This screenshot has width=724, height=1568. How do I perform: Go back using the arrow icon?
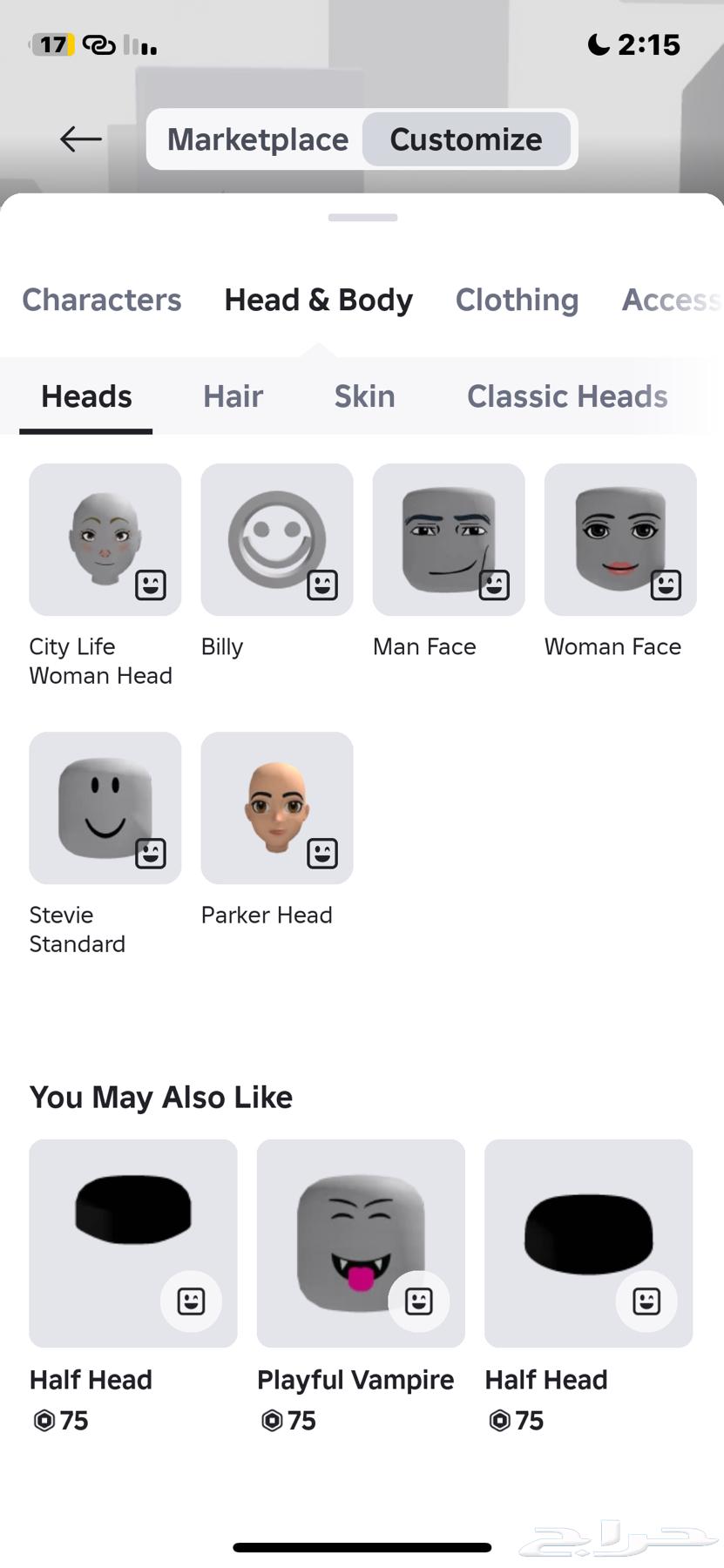[x=81, y=139]
